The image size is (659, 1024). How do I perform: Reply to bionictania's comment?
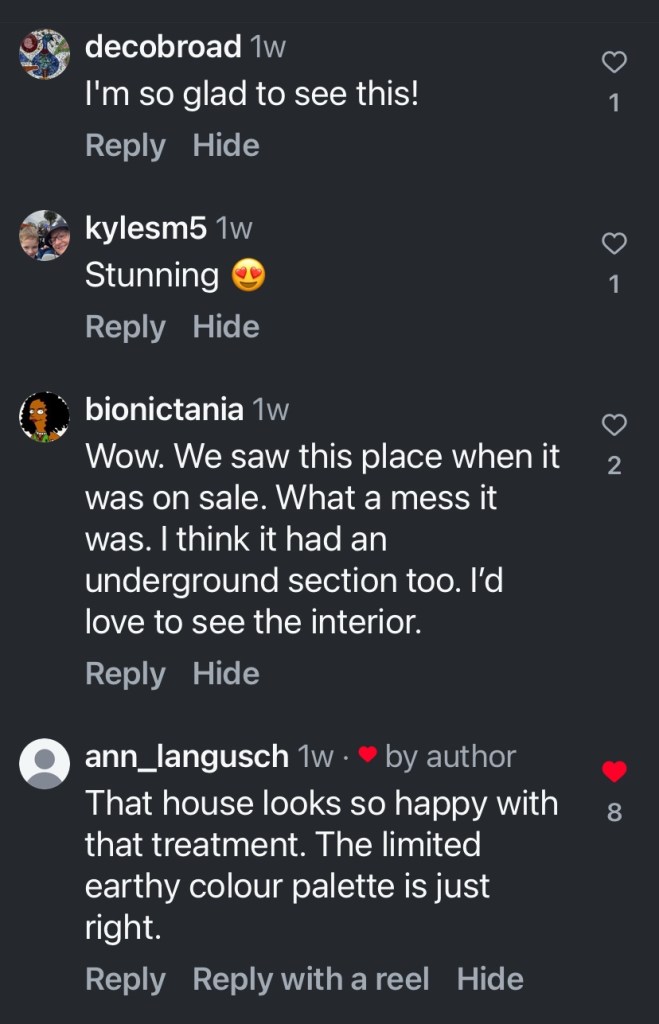point(125,674)
